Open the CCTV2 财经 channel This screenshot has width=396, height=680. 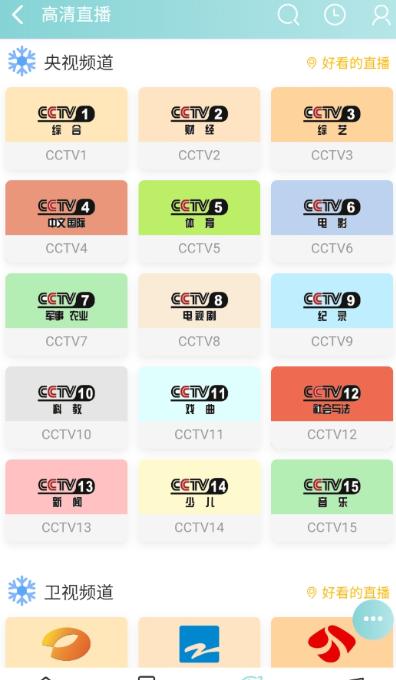pos(199,128)
